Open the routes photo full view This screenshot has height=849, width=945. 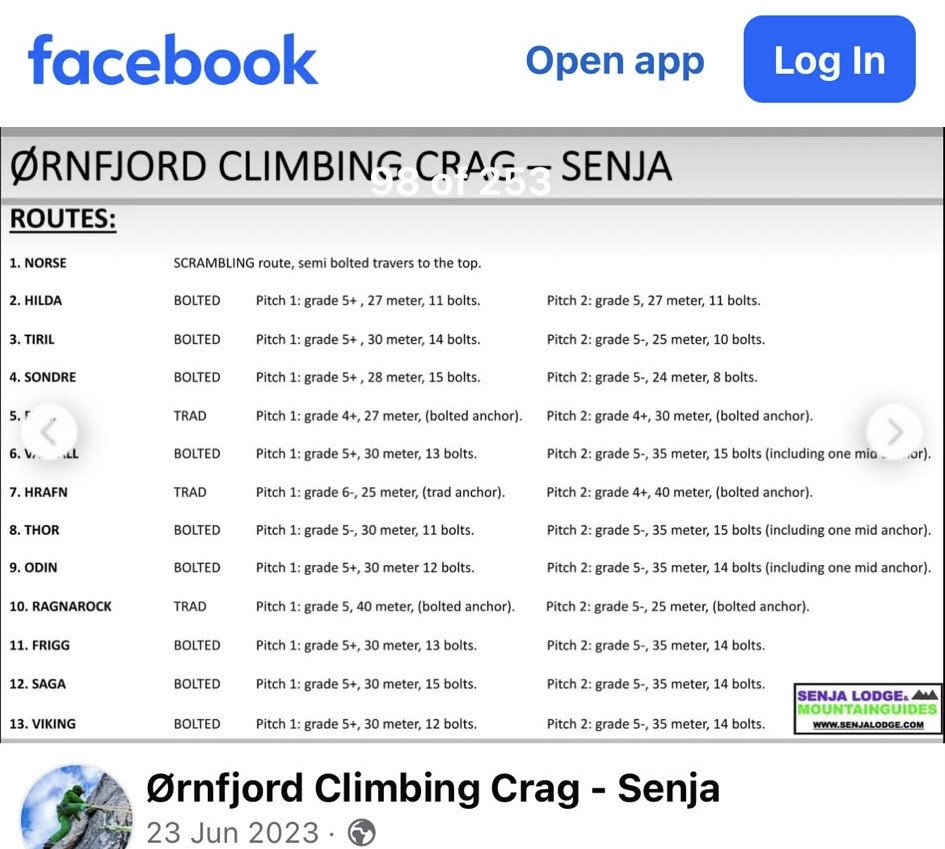472,435
